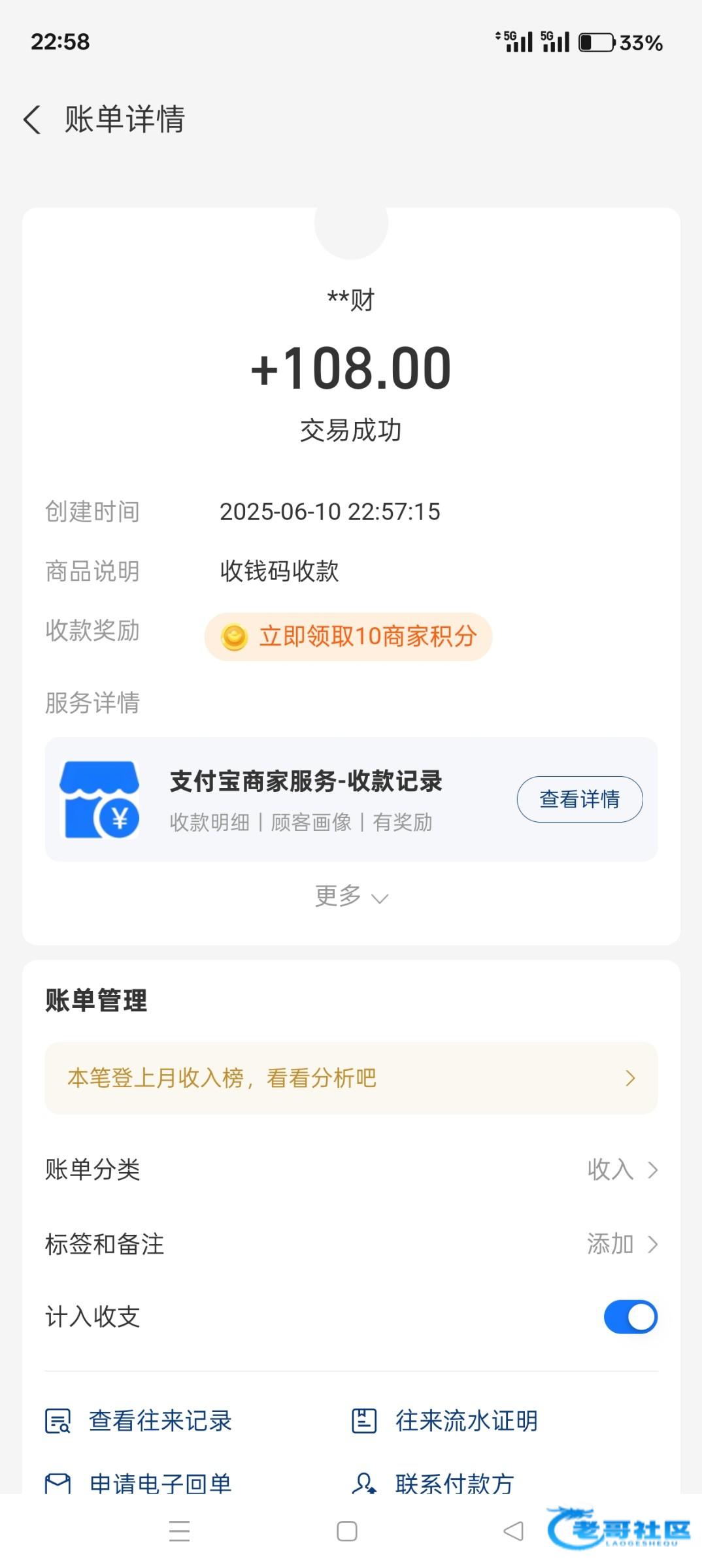Add a tag via 标签和备注
Viewport: 702px width, 1568px height.
(x=351, y=1244)
